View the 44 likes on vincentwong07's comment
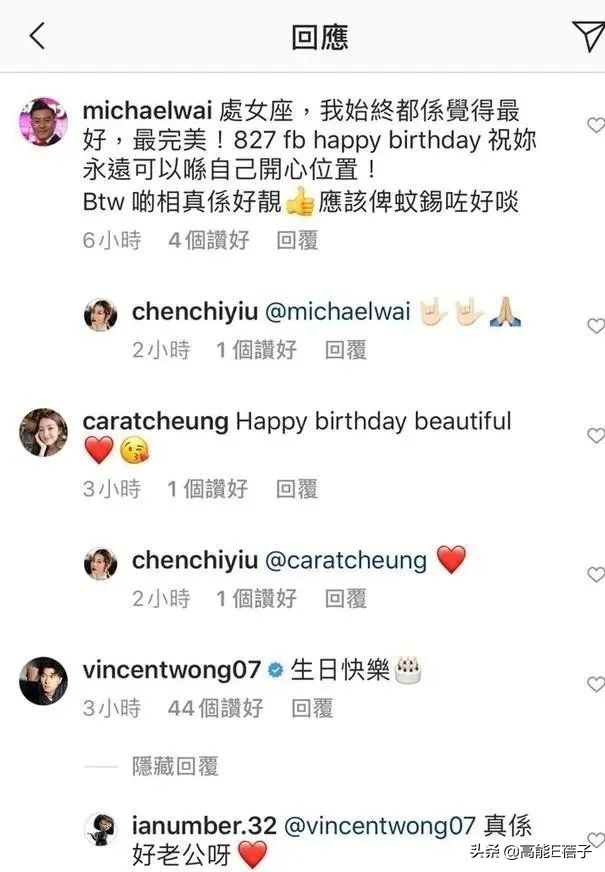This screenshot has width=605, height=872. point(216,708)
